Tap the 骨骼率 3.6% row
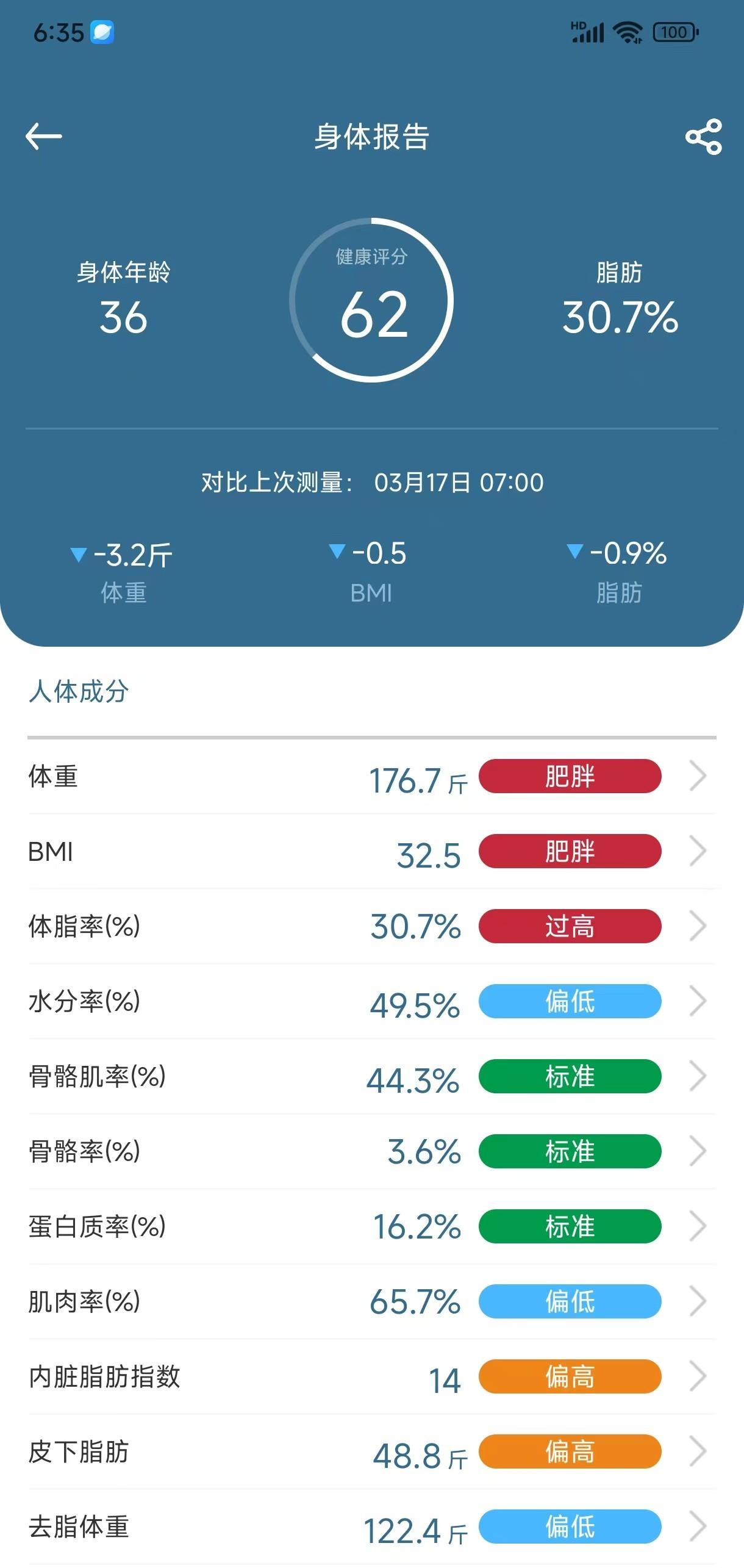The height and width of the screenshot is (1568, 744). pyautogui.click(x=372, y=1152)
